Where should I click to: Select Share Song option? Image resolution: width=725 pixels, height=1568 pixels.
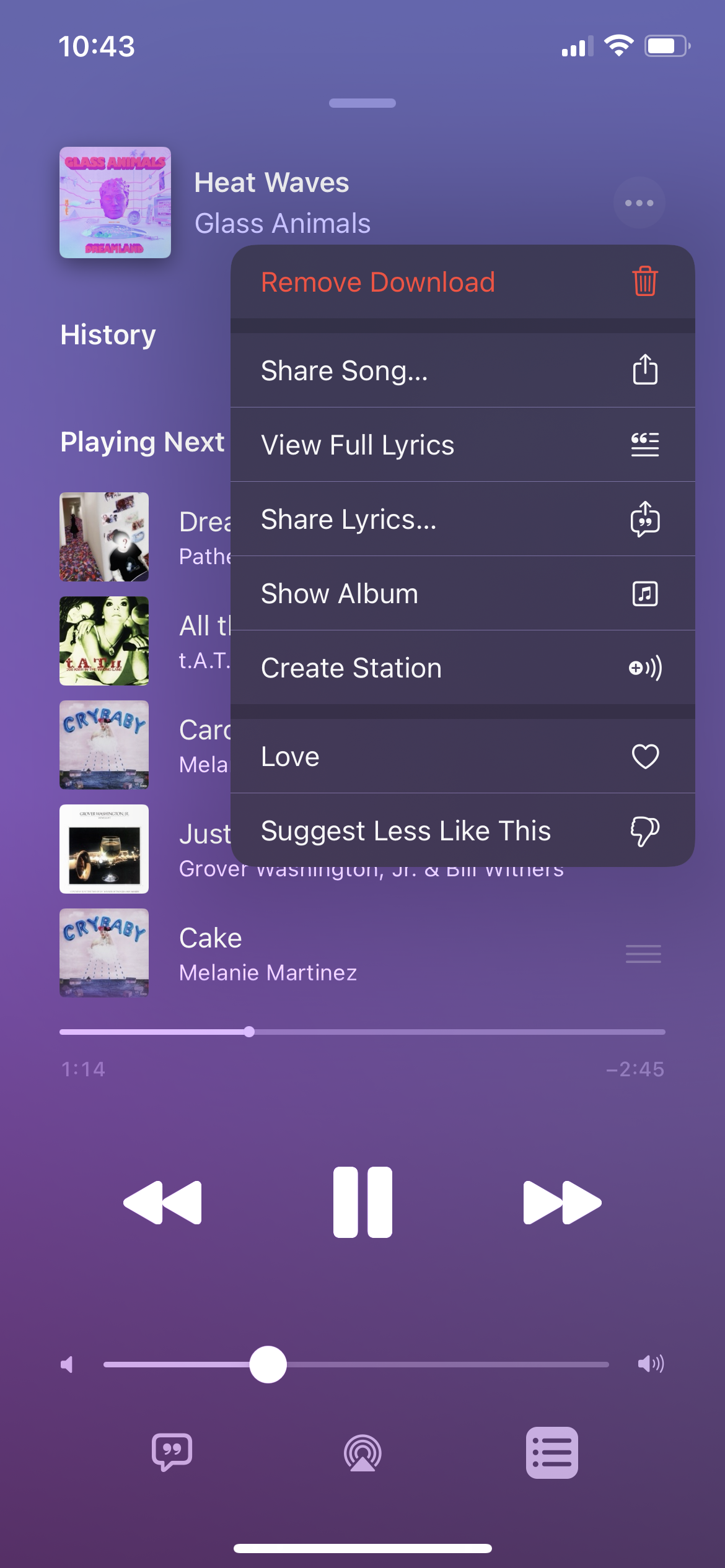tap(462, 370)
